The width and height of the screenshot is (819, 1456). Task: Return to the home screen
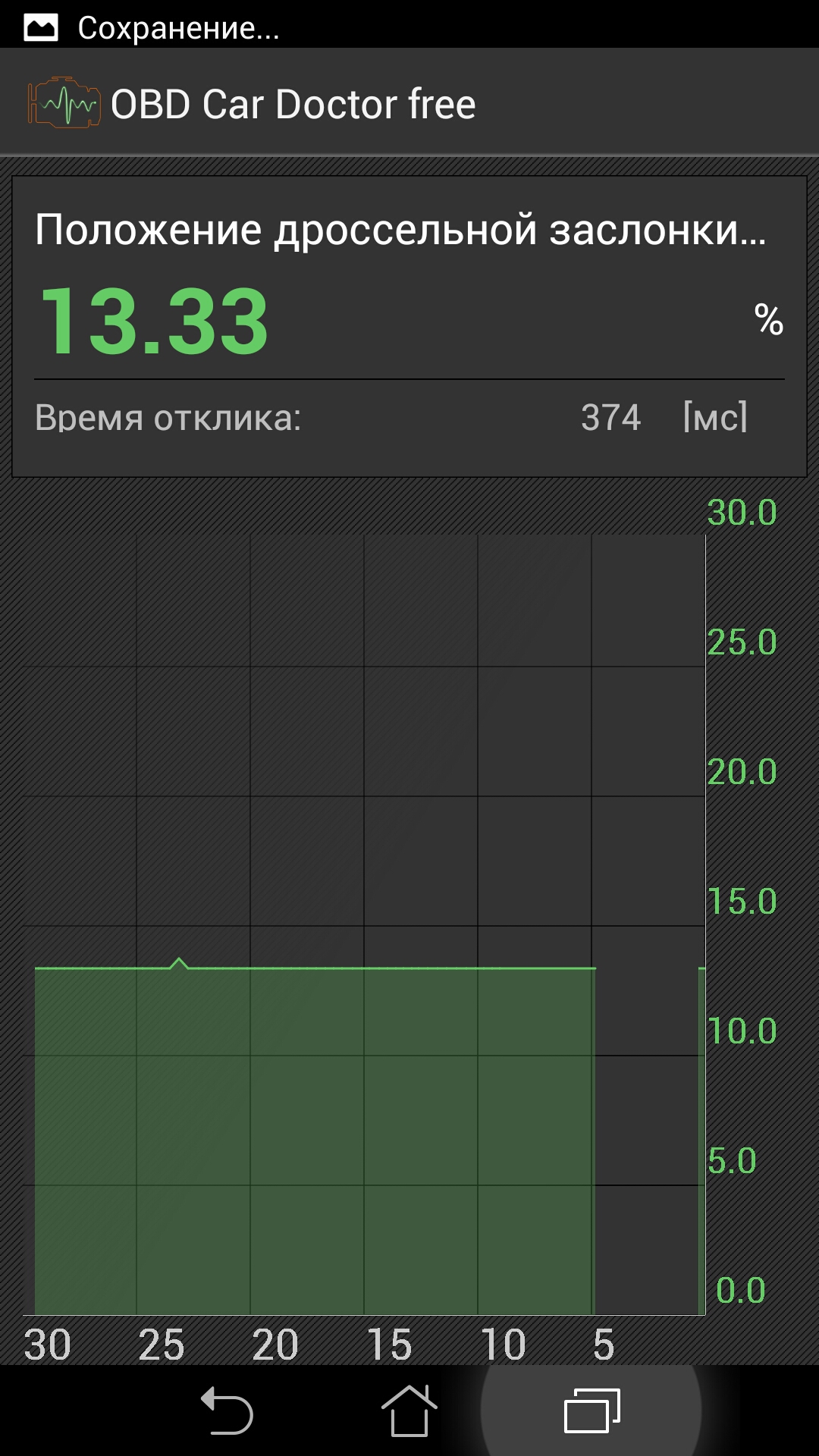409,1410
